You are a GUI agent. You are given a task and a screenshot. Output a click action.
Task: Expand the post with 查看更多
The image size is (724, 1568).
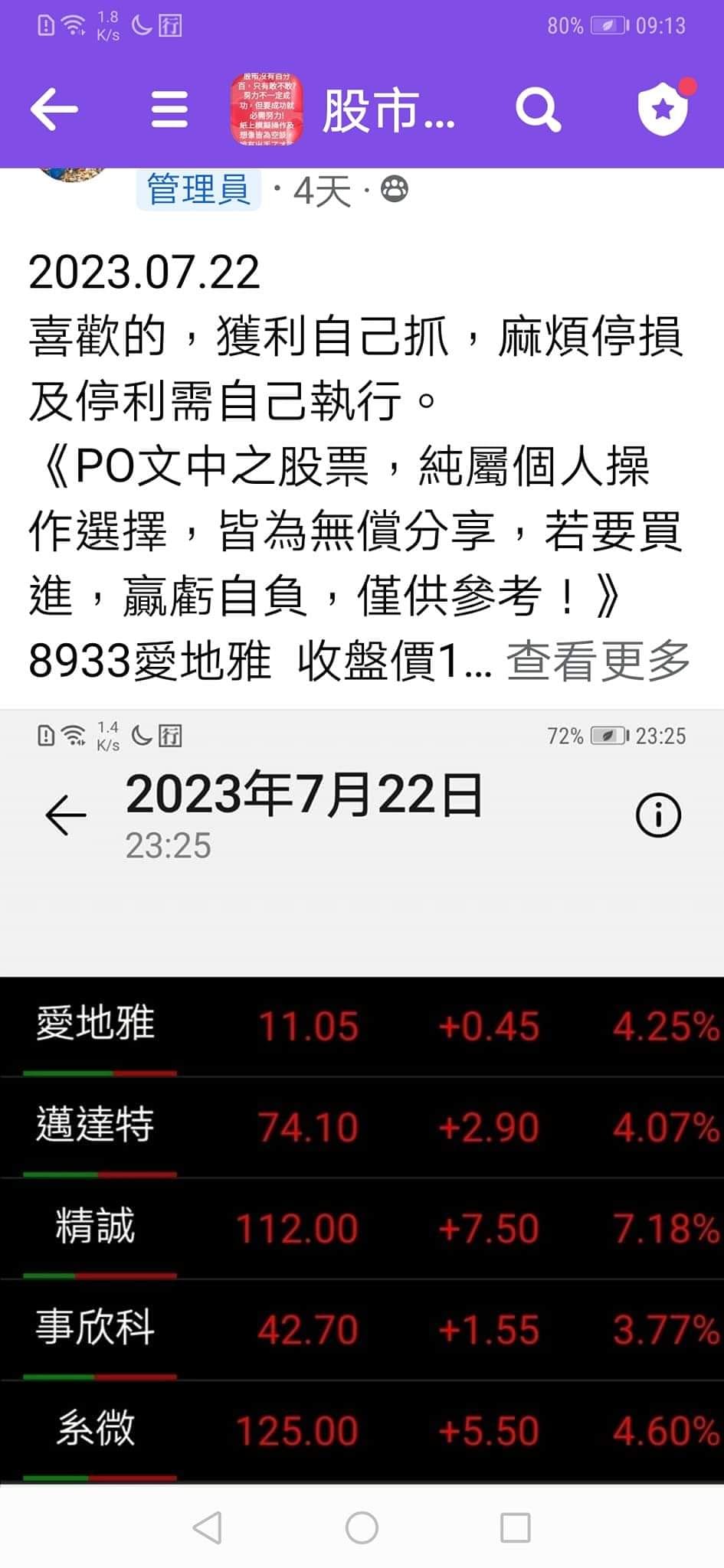[x=598, y=661]
